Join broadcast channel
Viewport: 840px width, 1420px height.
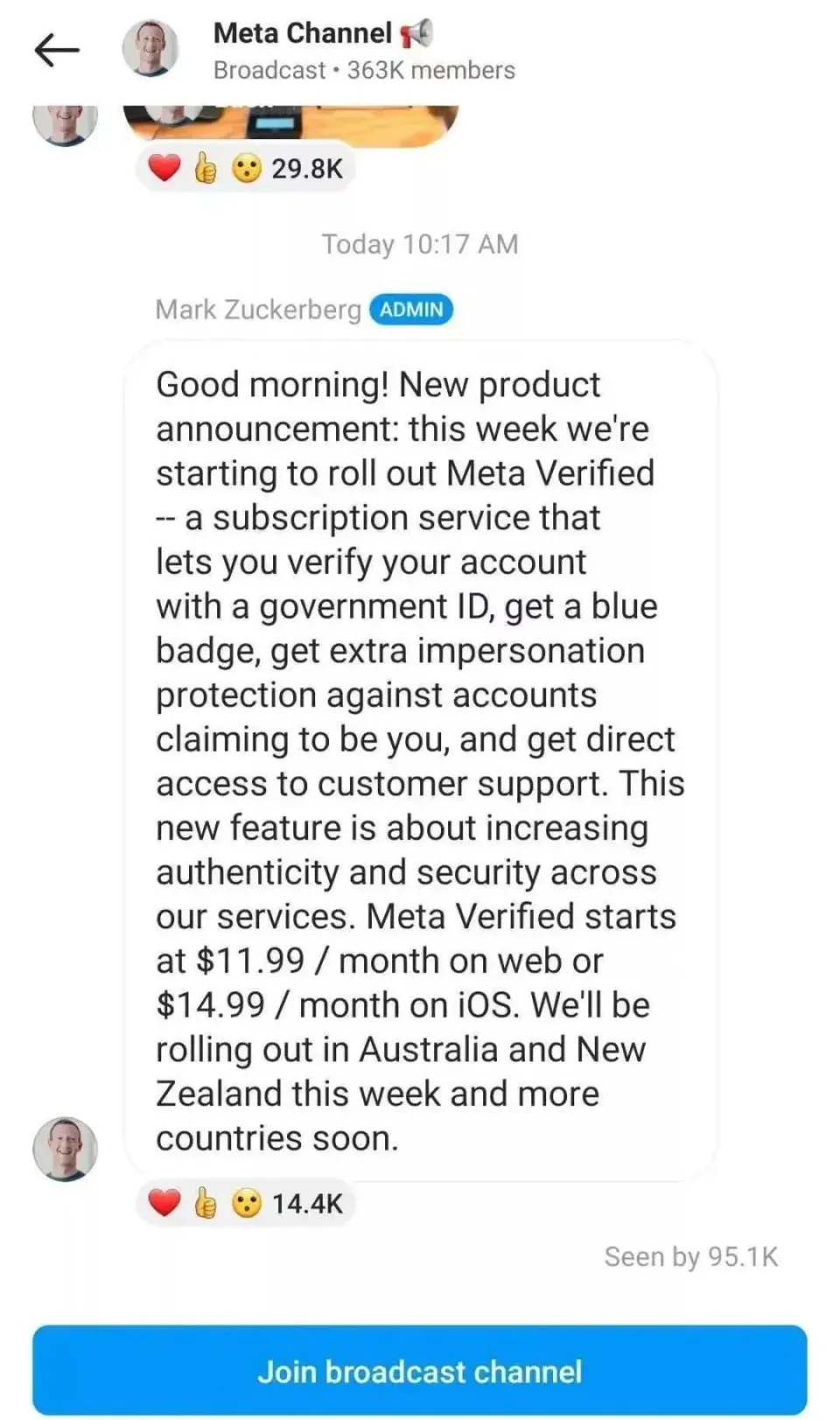pos(419,1370)
